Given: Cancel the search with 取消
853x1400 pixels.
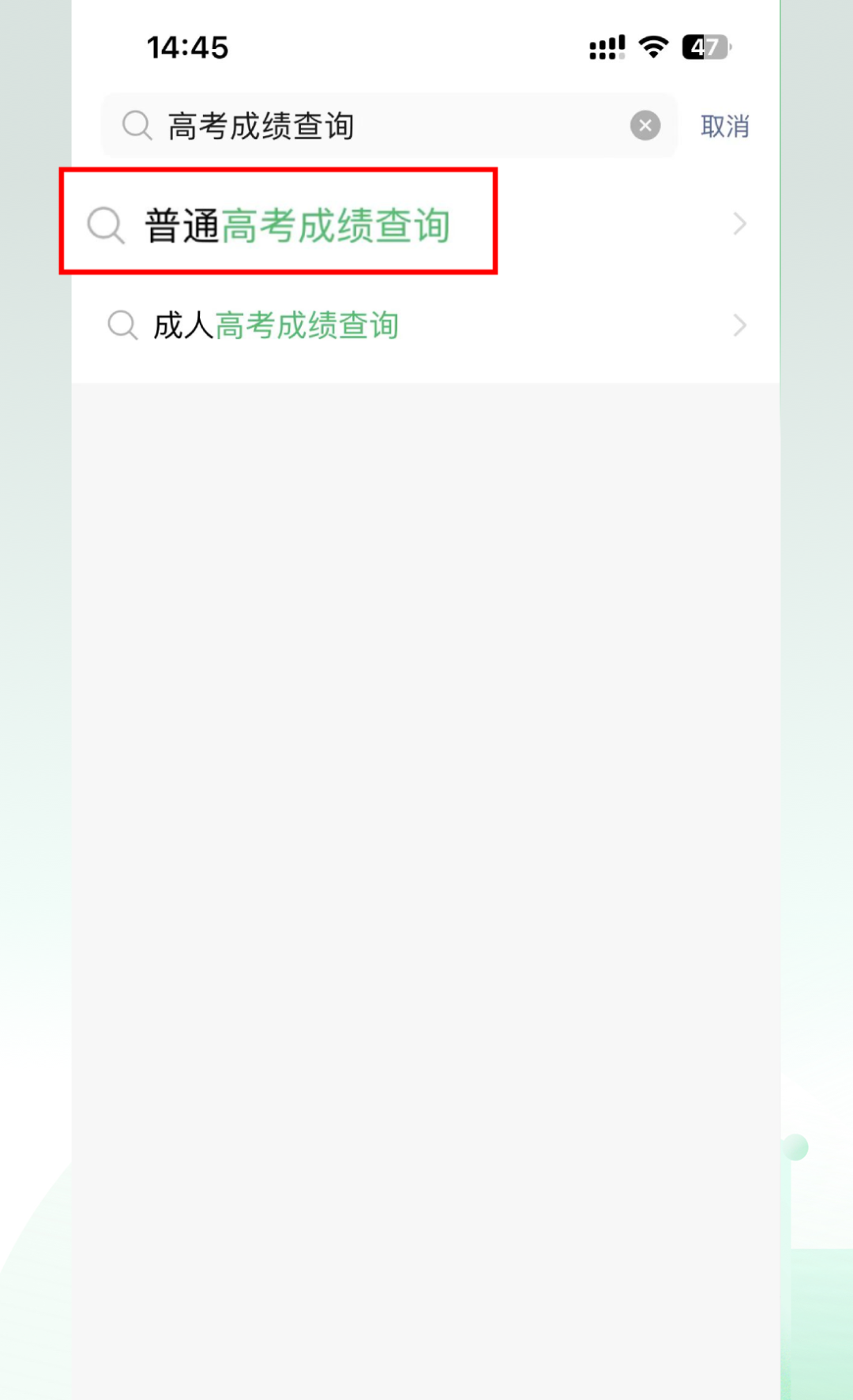Looking at the screenshot, I should (x=724, y=126).
